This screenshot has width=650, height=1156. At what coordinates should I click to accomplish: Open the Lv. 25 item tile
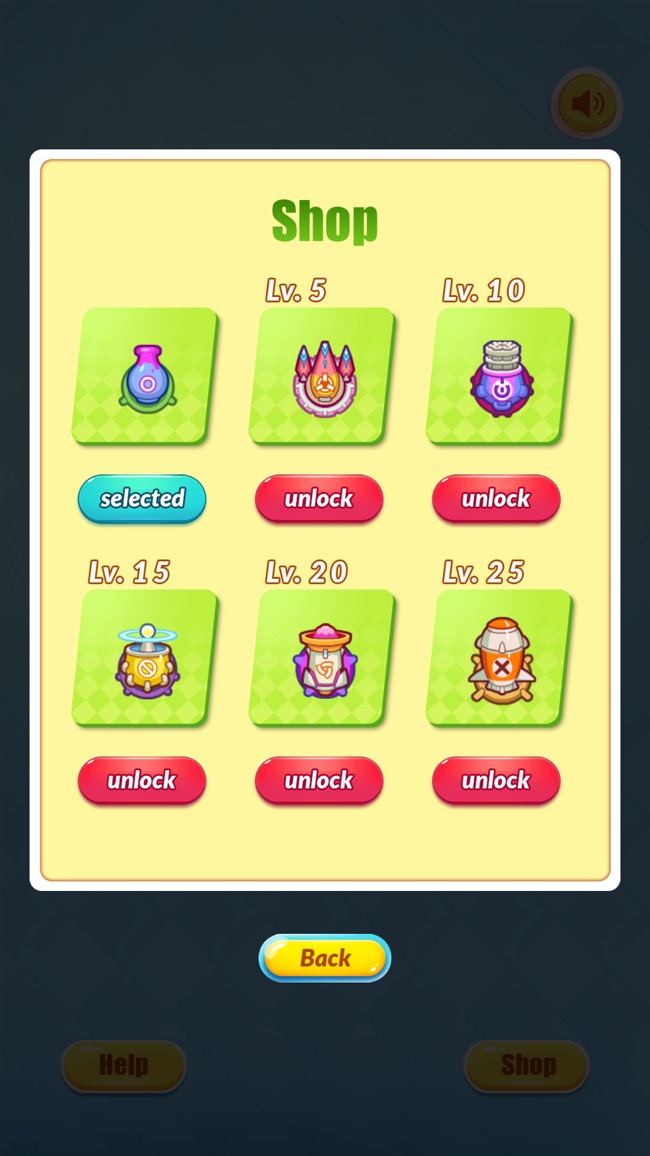(498, 658)
